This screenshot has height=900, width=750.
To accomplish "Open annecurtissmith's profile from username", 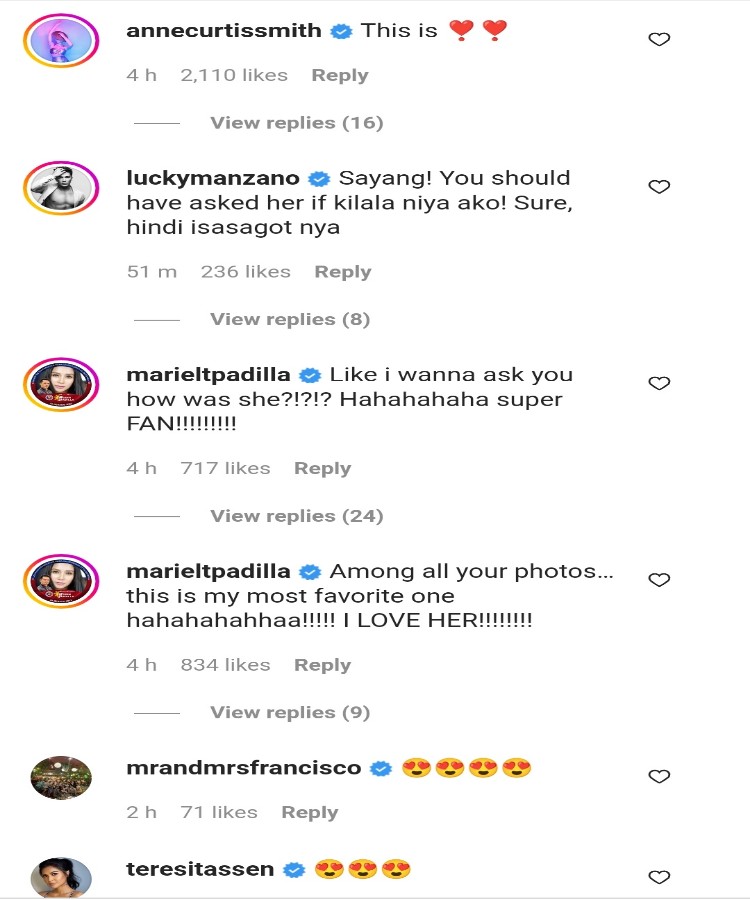I will (224, 31).
